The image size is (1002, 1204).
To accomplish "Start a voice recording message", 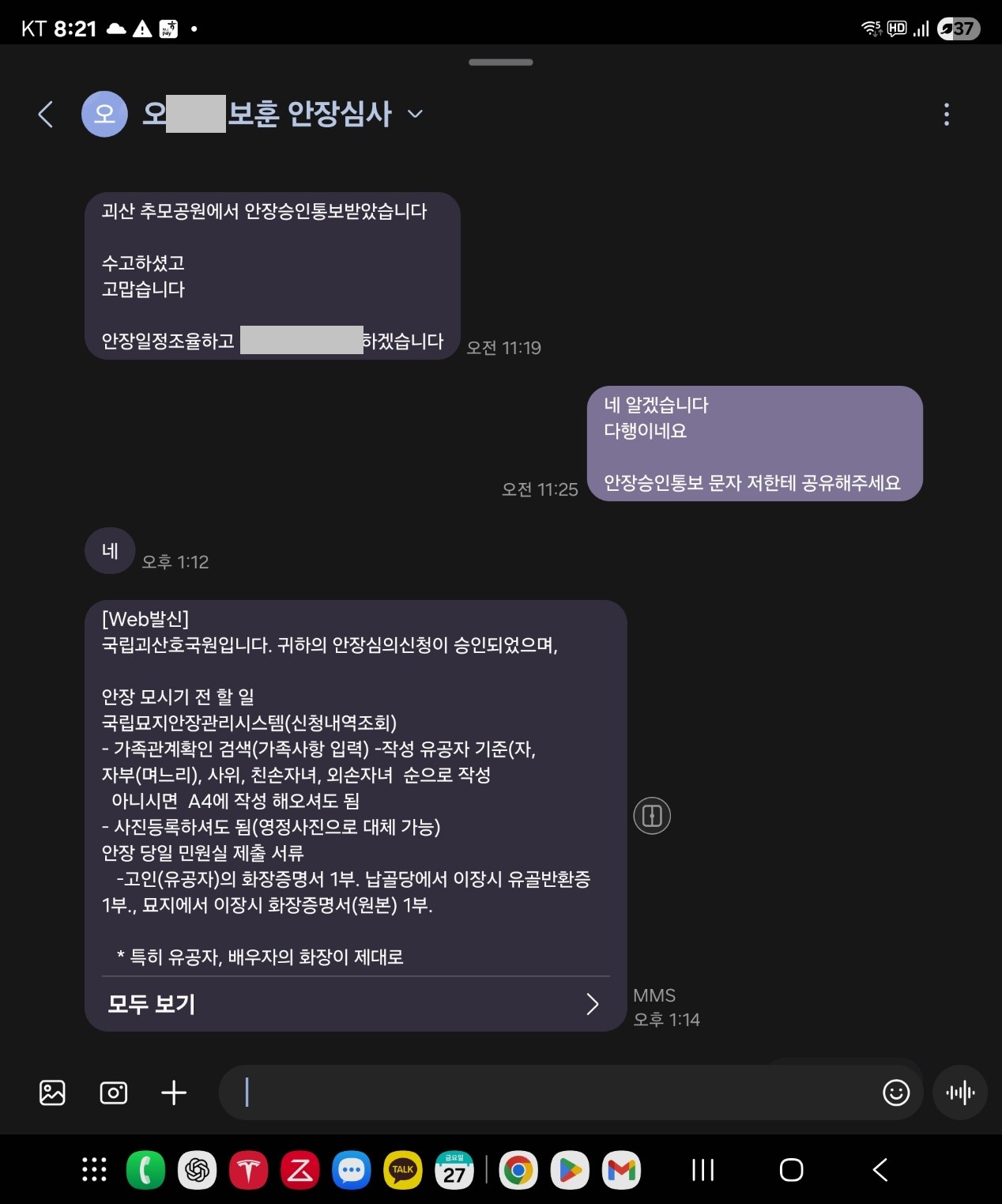I will [x=960, y=1093].
